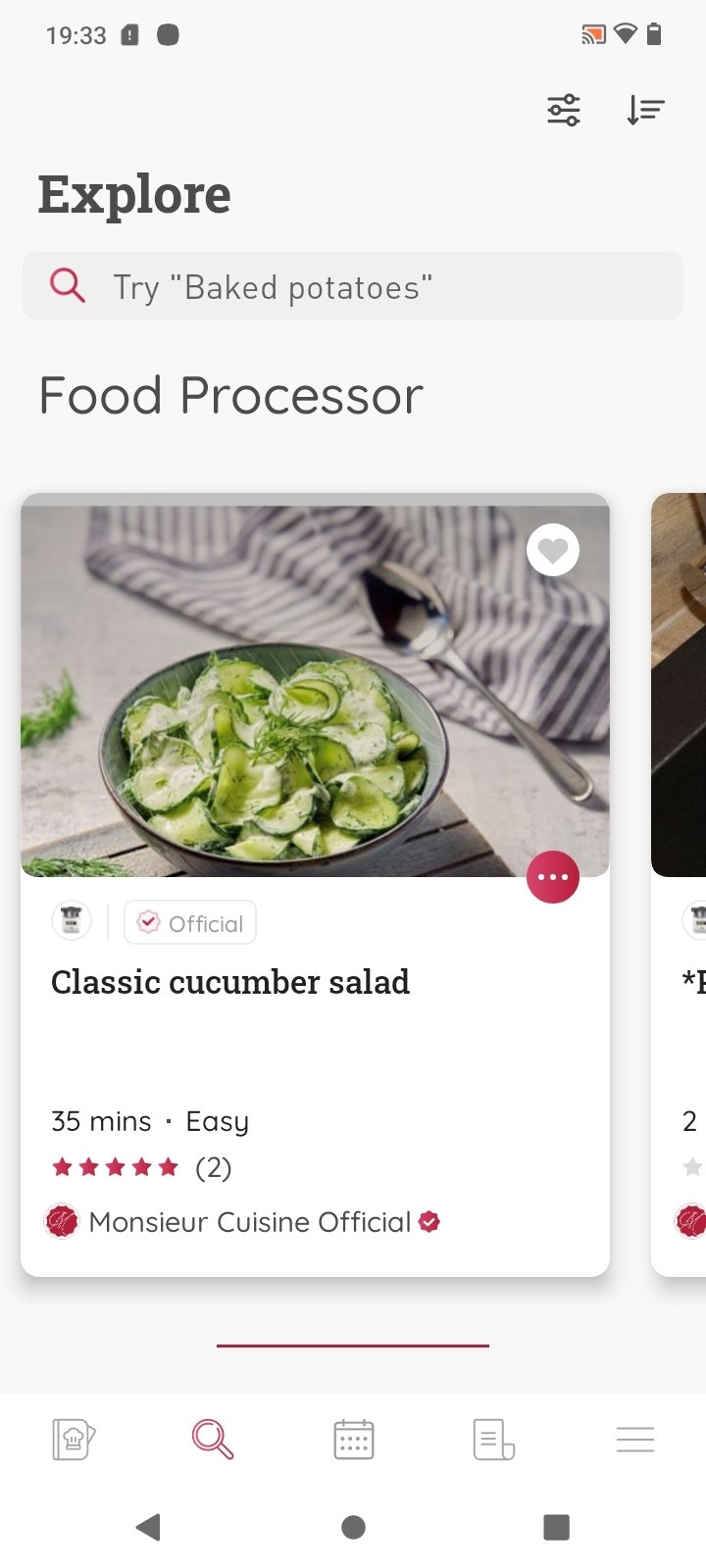The height and width of the screenshot is (1568, 706).
Task: Open the hamburger menu tab
Action: (635, 1440)
